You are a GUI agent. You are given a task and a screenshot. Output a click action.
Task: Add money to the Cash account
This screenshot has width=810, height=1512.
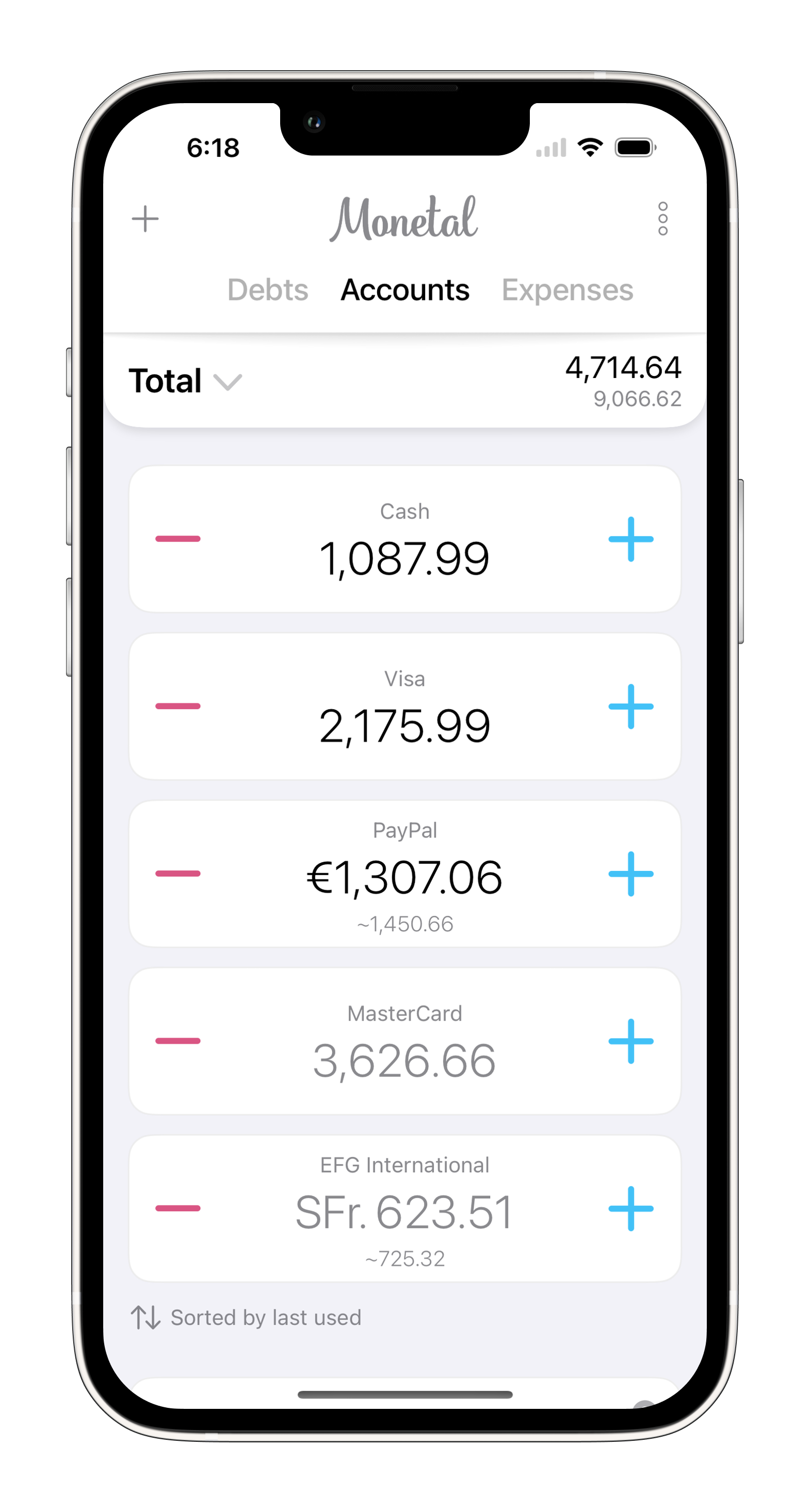point(631,539)
